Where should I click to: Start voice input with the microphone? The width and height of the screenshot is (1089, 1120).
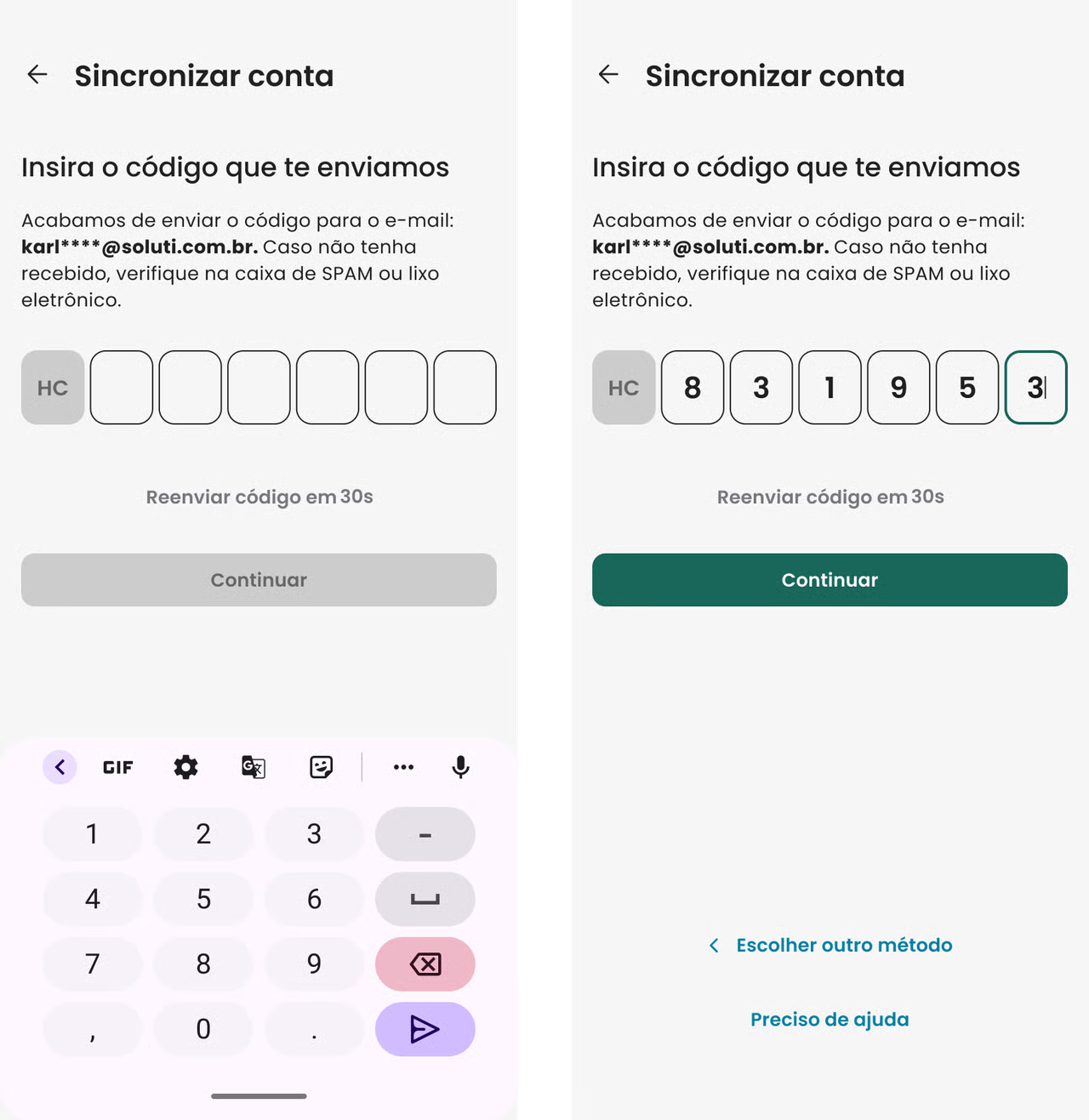[x=460, y=767]
